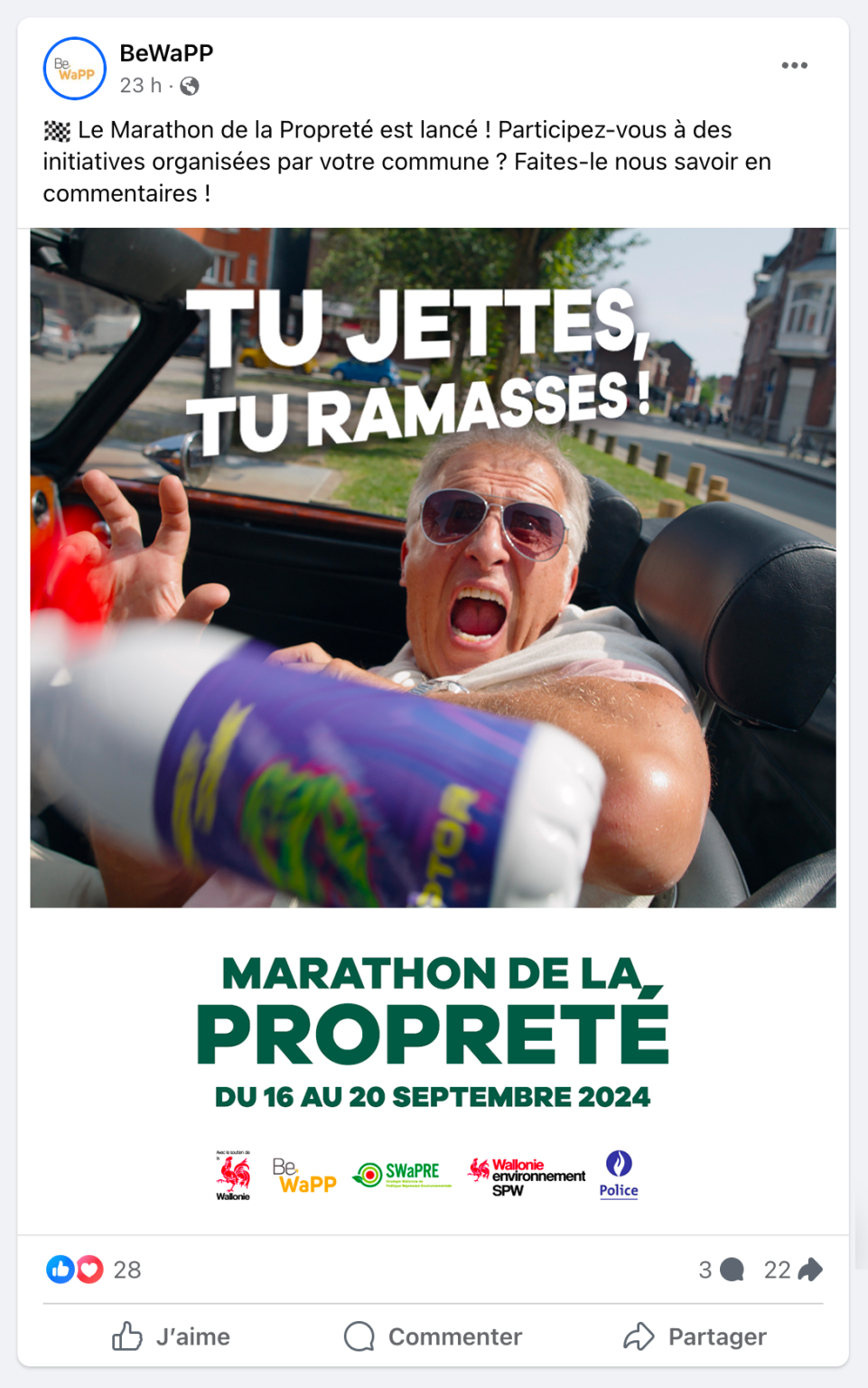Image resolution: width=868 pixels, height=1388 pixels.
Task: Tap Commenter to write a comment
Action: (x=433, y=1336)
